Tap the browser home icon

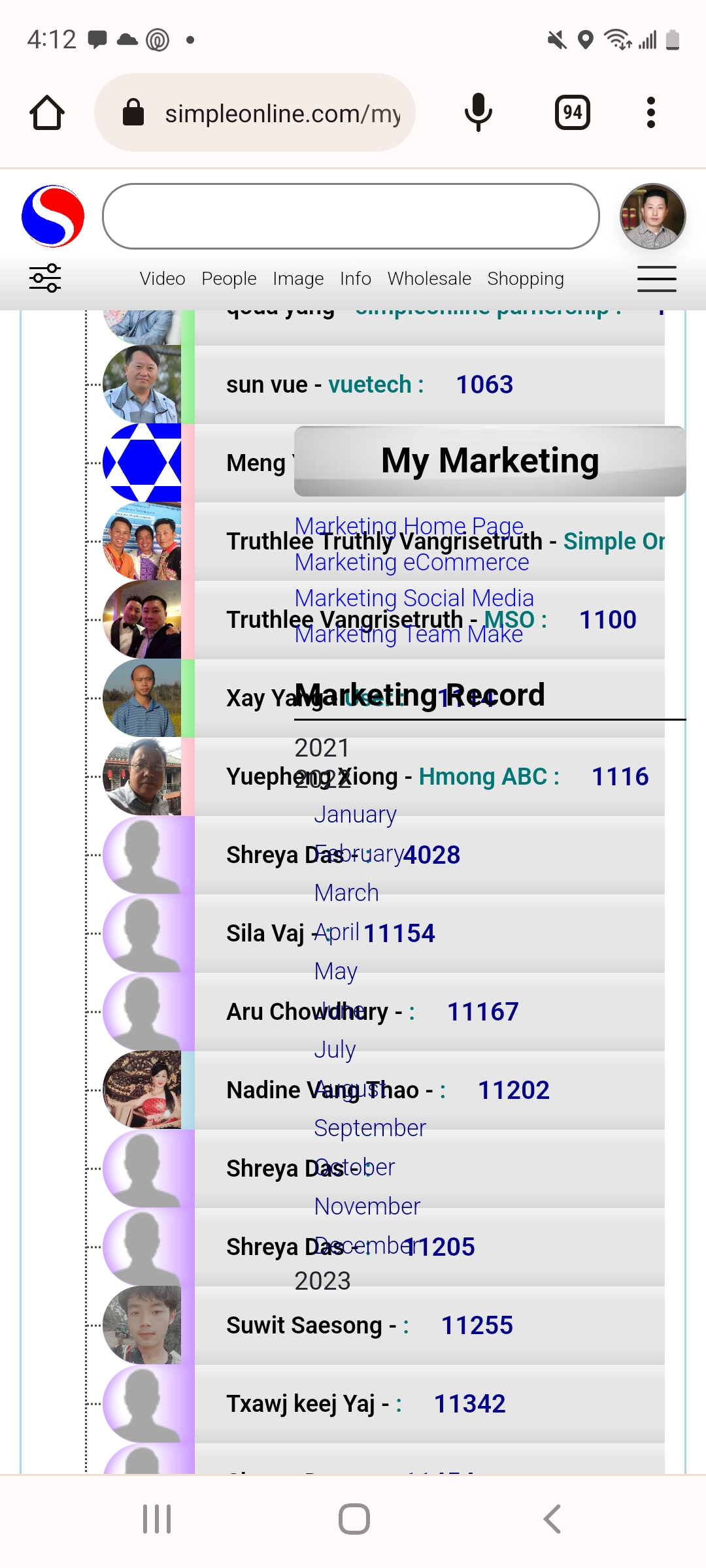47,113
